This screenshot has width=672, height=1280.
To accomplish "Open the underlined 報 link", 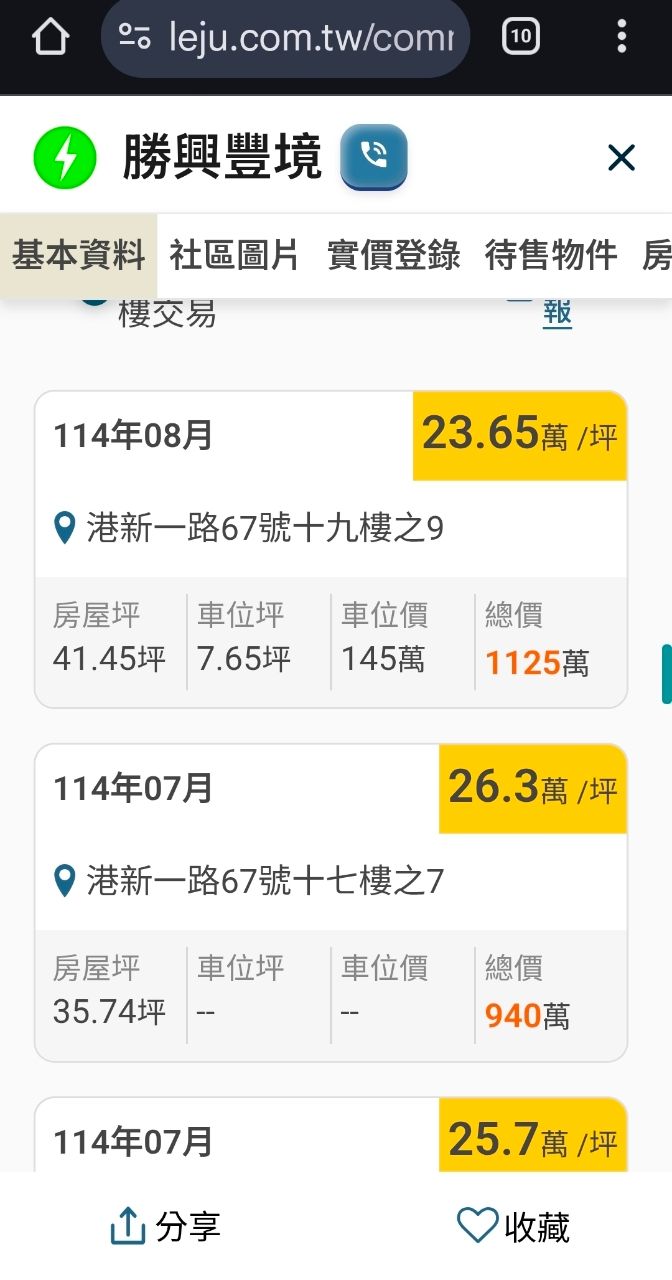I will point(557,313).
